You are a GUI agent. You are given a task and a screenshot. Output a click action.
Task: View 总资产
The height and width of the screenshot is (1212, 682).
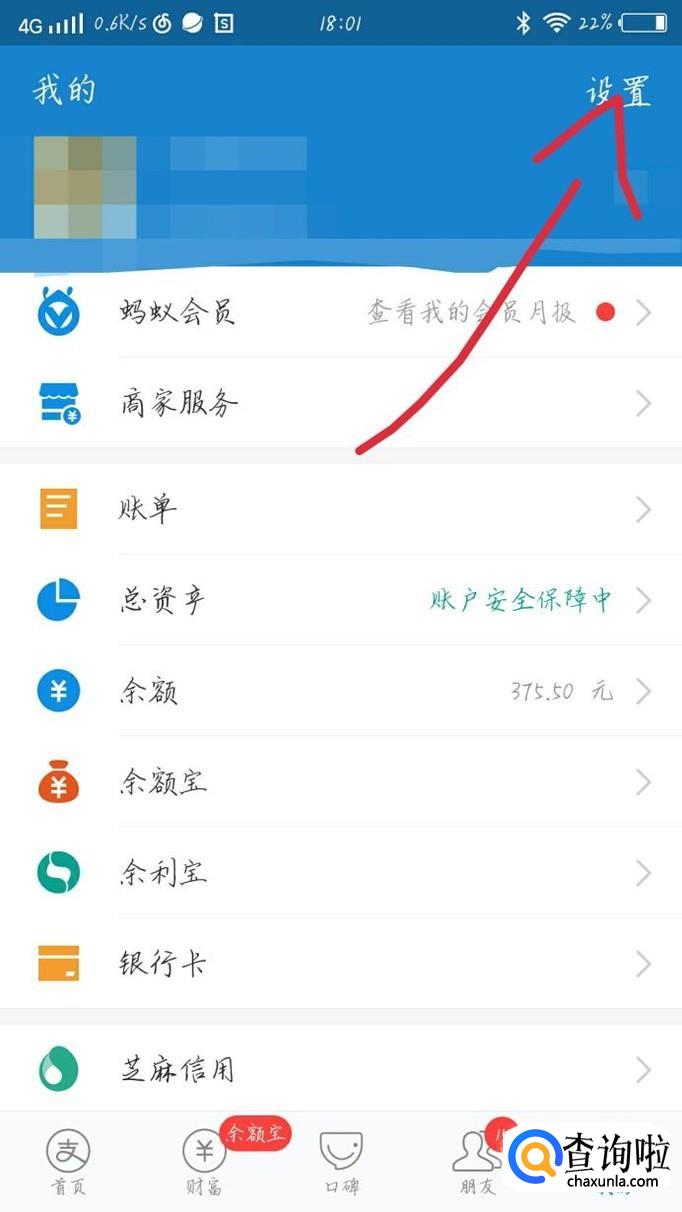pos(341,600)
